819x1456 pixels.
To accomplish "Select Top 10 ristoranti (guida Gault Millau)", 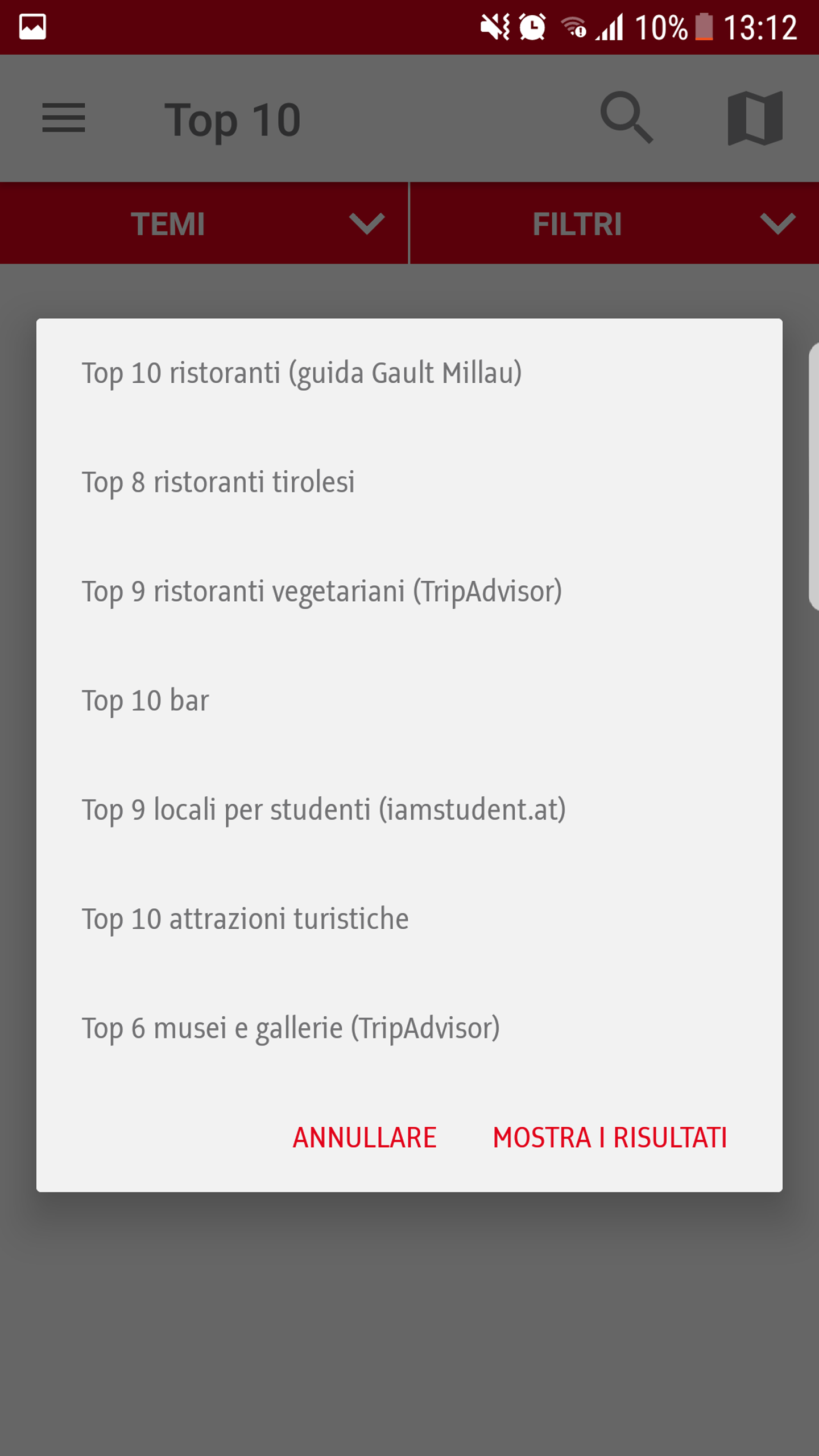I will pos(301,374).
